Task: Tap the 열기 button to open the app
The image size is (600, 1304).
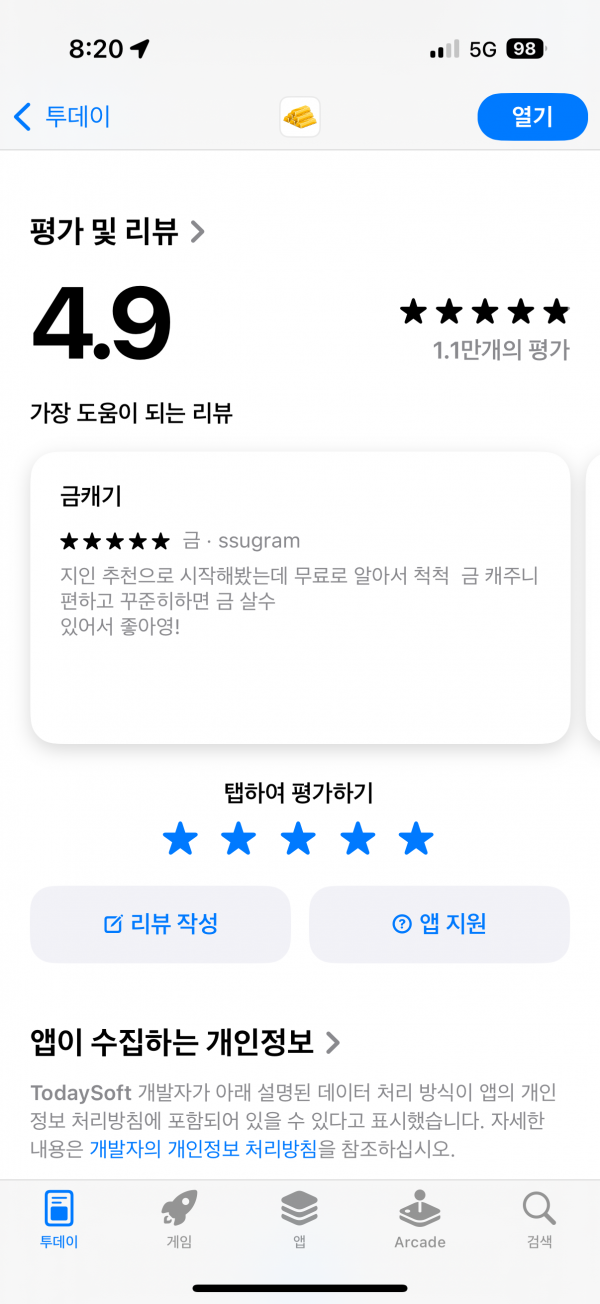Action: coord(532,117)
